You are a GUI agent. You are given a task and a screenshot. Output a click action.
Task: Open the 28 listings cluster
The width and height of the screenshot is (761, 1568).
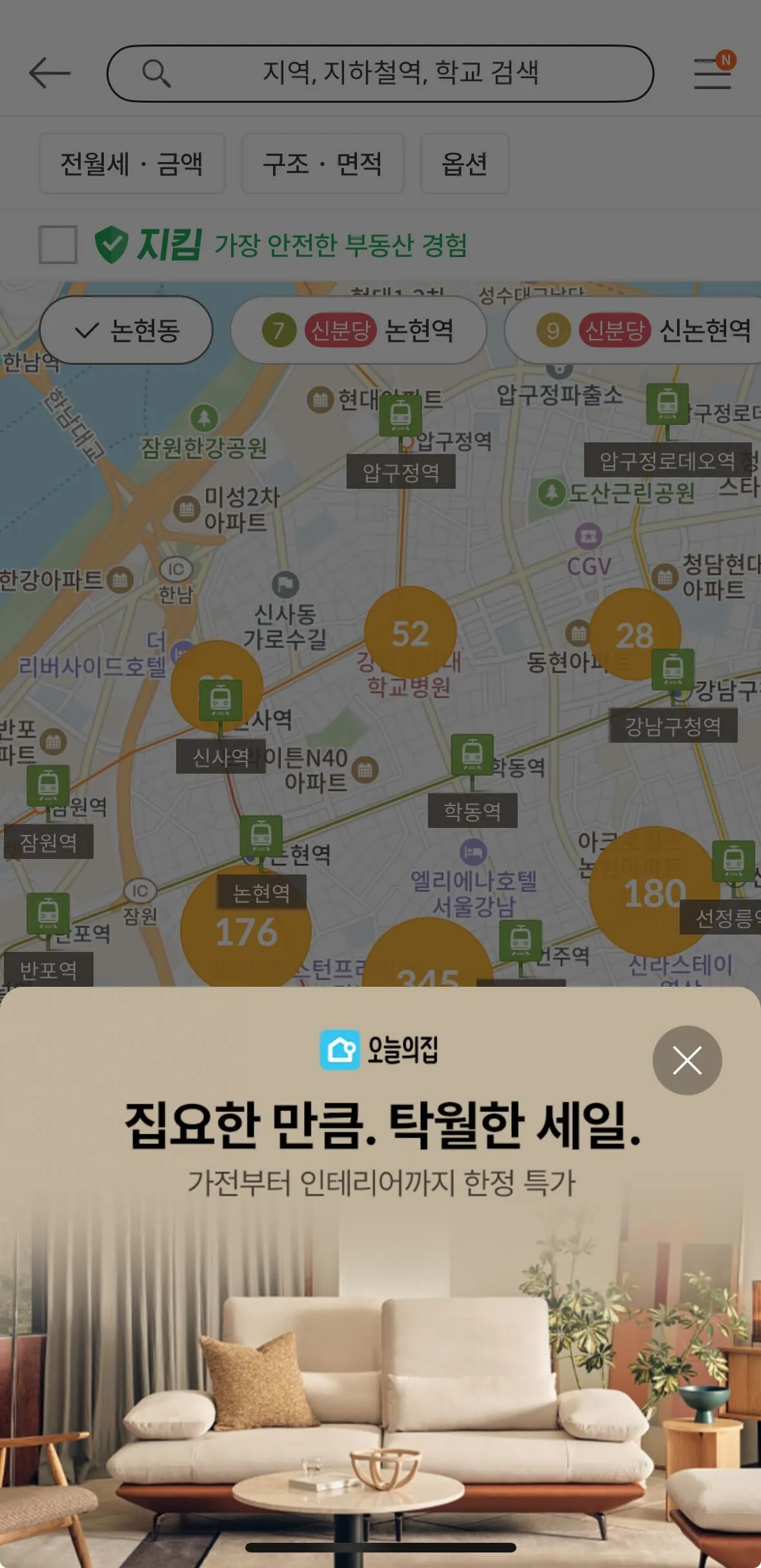[x=634, y=634]
